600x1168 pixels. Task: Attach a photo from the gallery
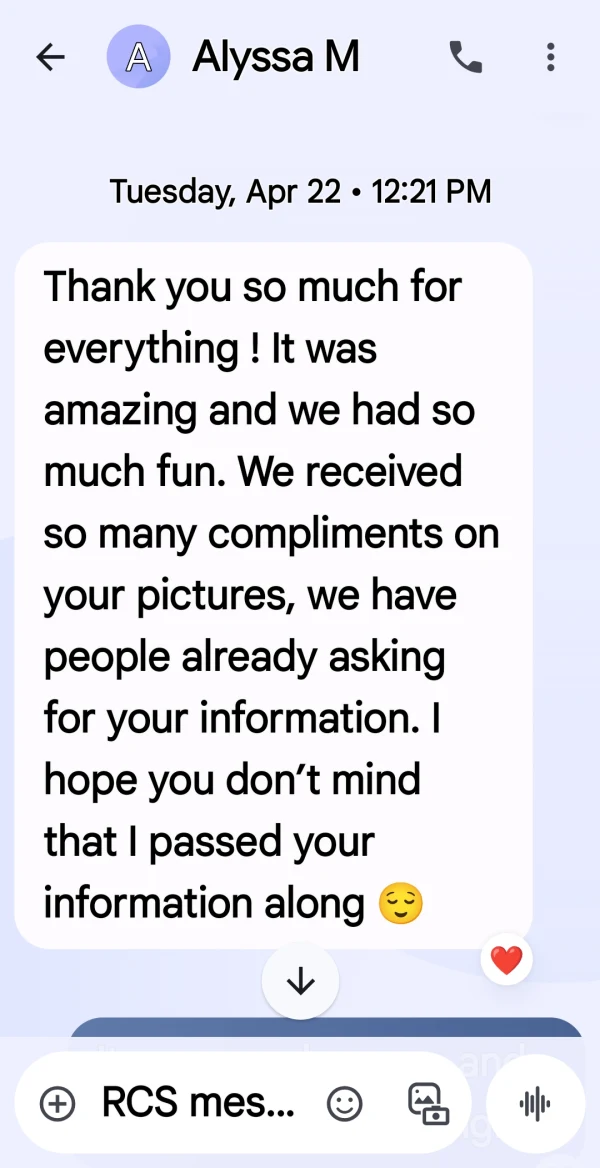[428, 1103]
